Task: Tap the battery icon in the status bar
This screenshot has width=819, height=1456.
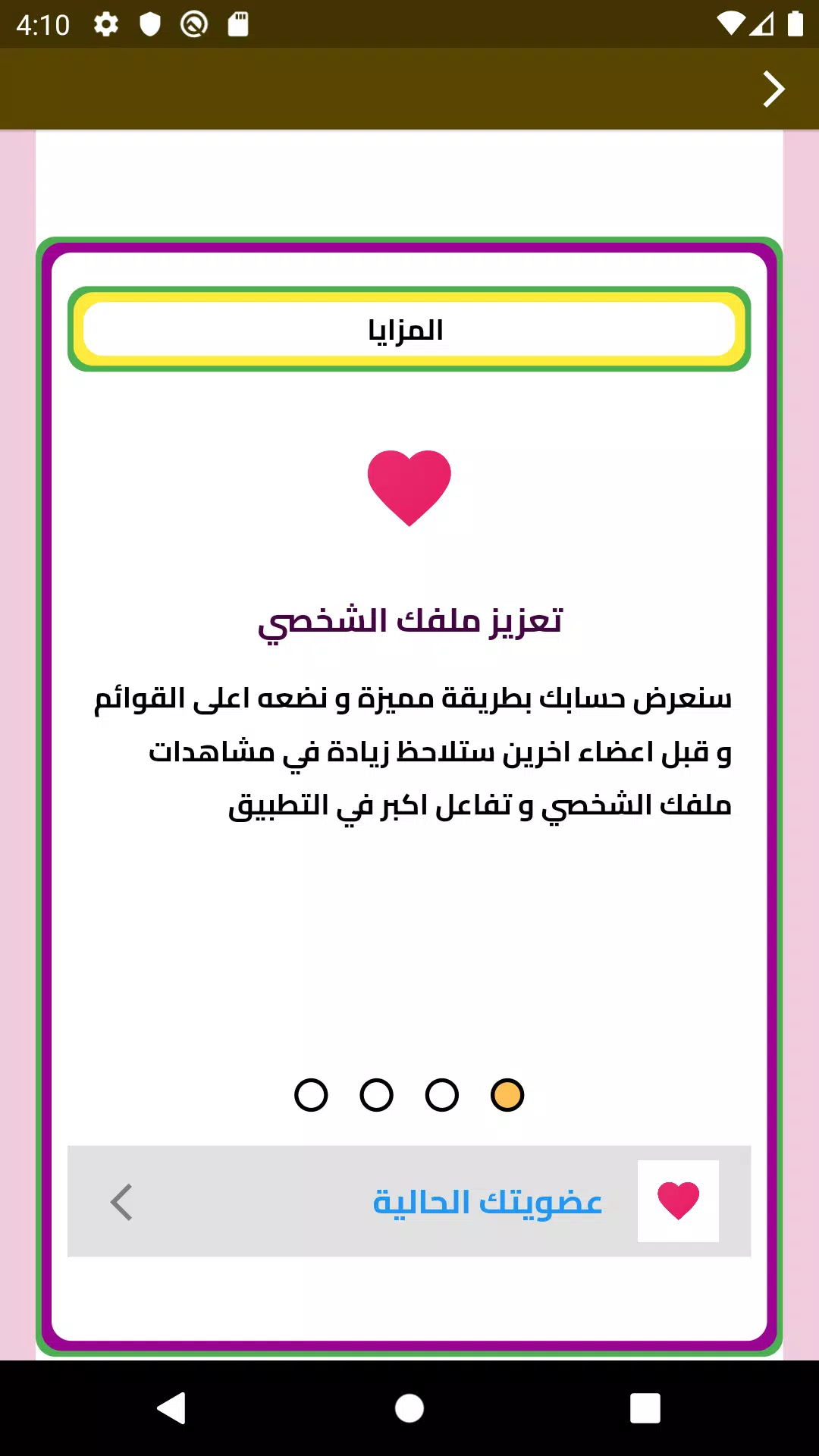Action: (797, 25)
